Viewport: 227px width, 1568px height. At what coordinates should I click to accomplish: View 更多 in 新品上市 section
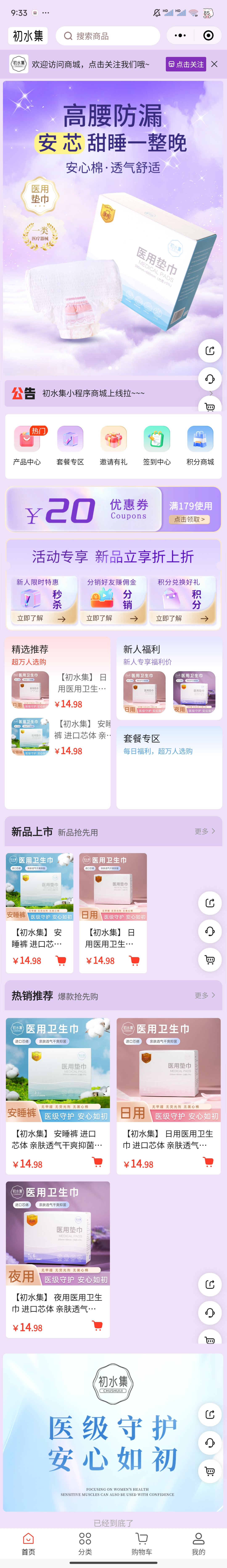[x=205, y=831]
